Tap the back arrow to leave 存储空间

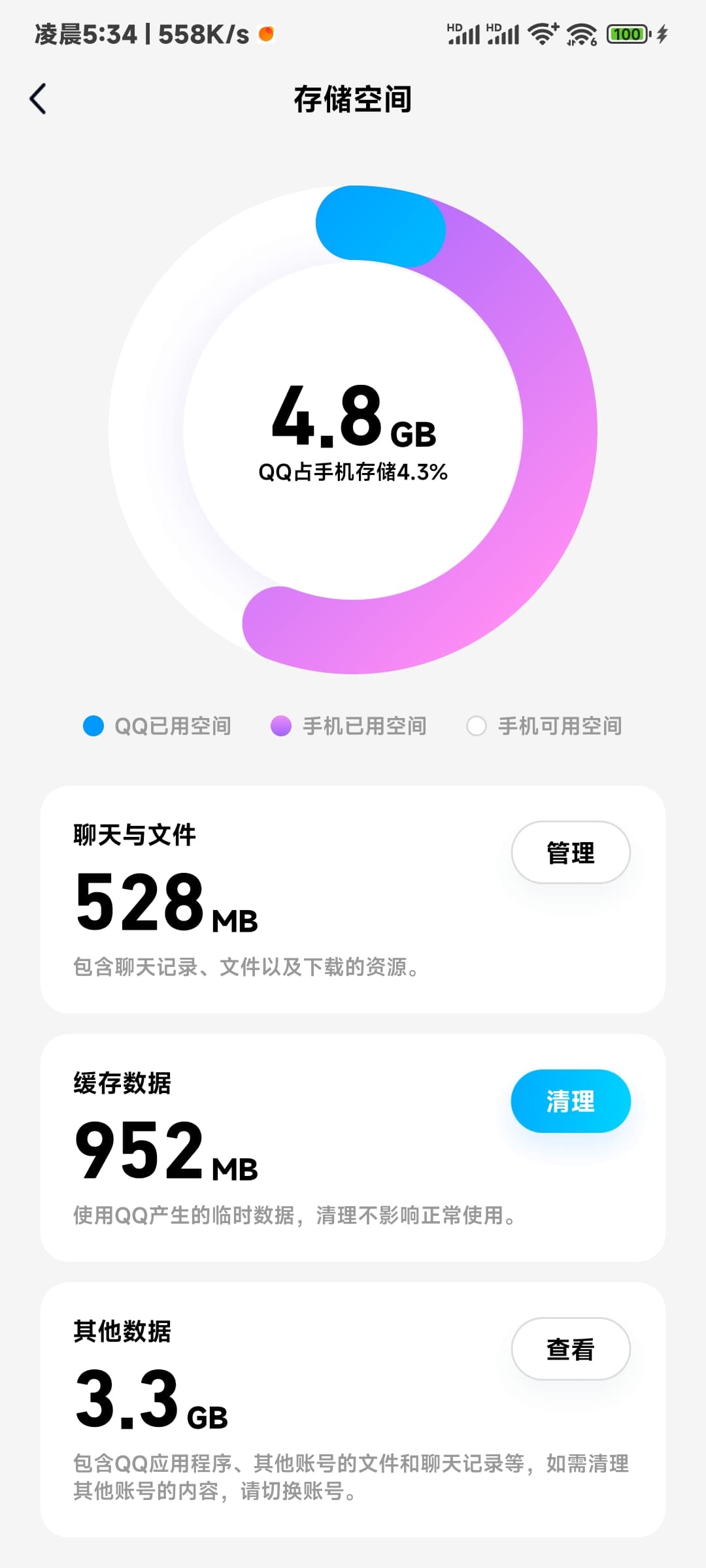point(37,99)
